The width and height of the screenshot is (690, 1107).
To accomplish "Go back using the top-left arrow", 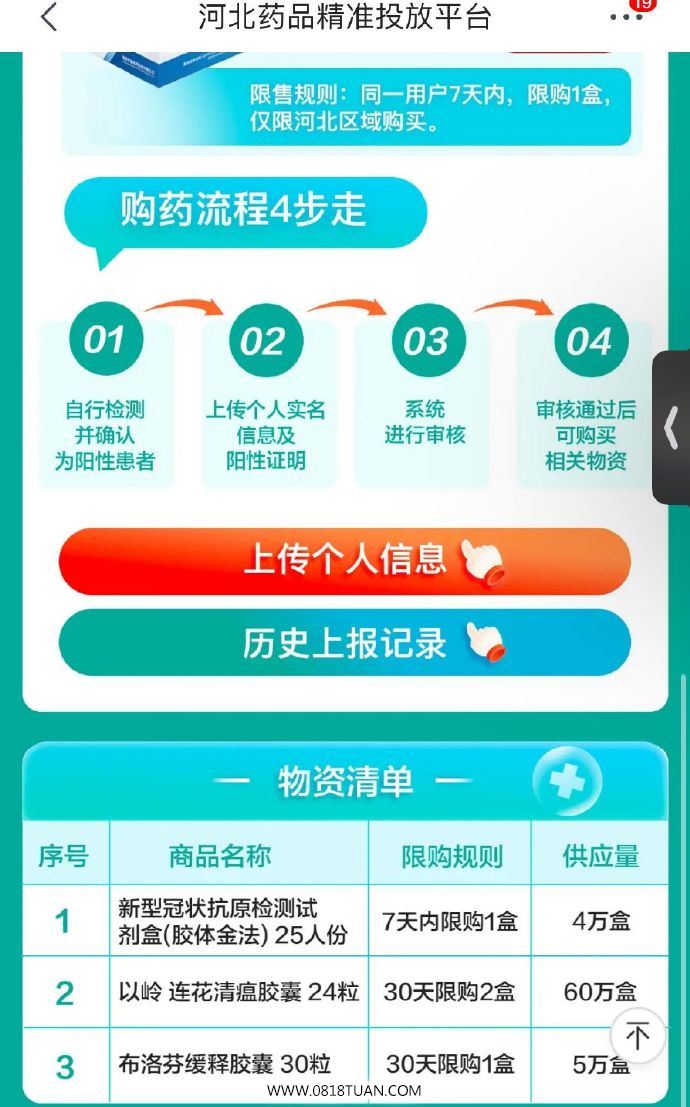I will tap(49, 17).
